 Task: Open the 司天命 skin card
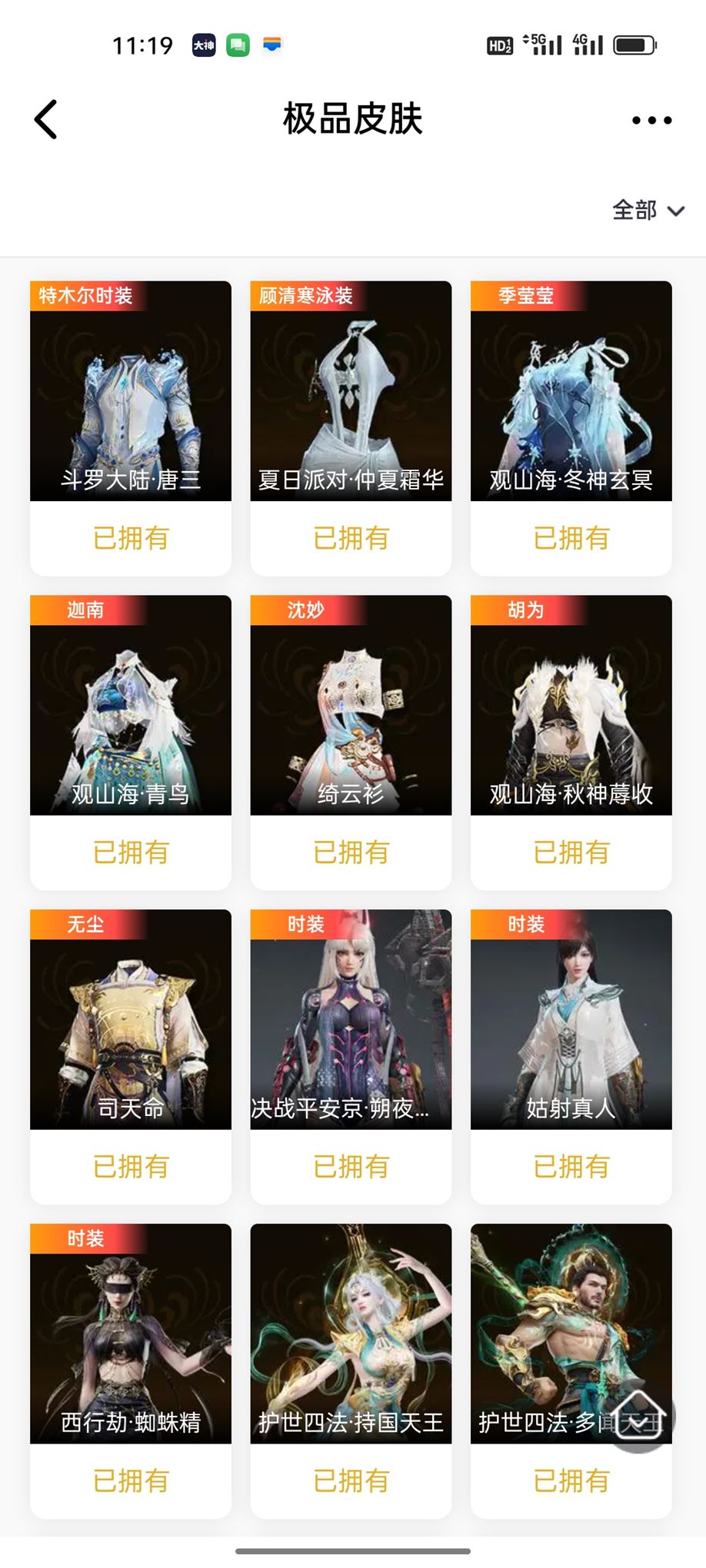point(131,1020)
